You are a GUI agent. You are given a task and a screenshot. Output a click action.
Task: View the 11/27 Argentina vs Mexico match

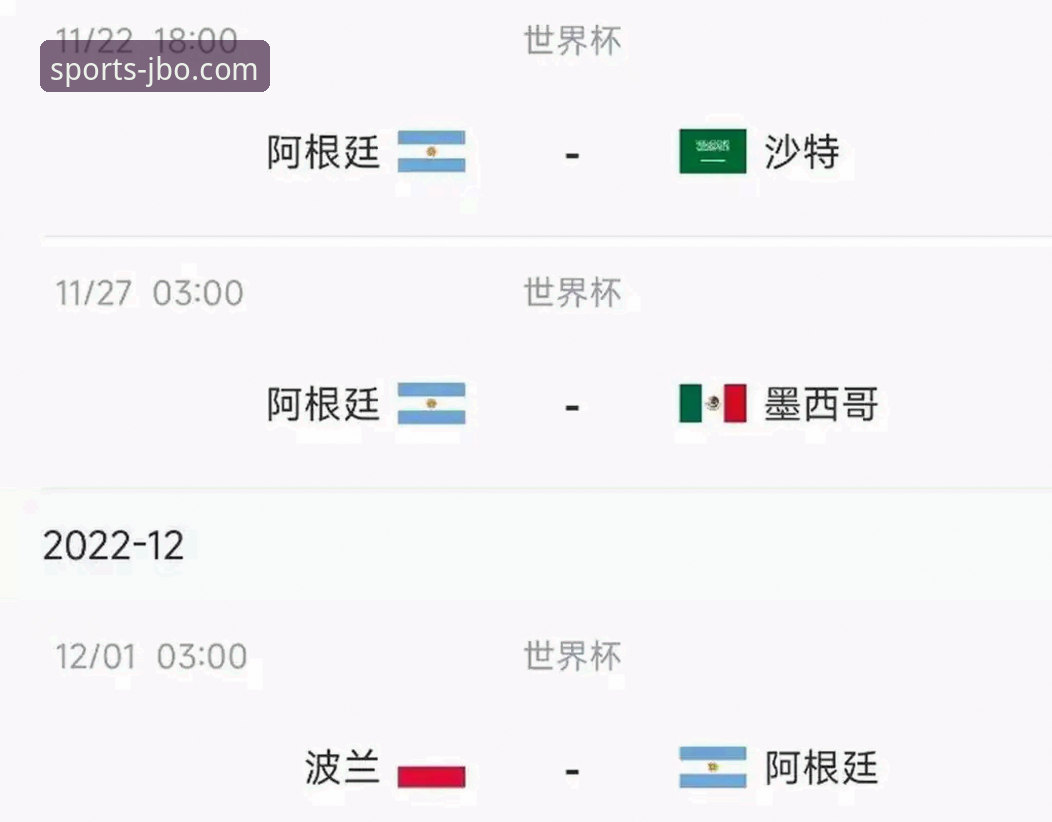tap(572, 405)
